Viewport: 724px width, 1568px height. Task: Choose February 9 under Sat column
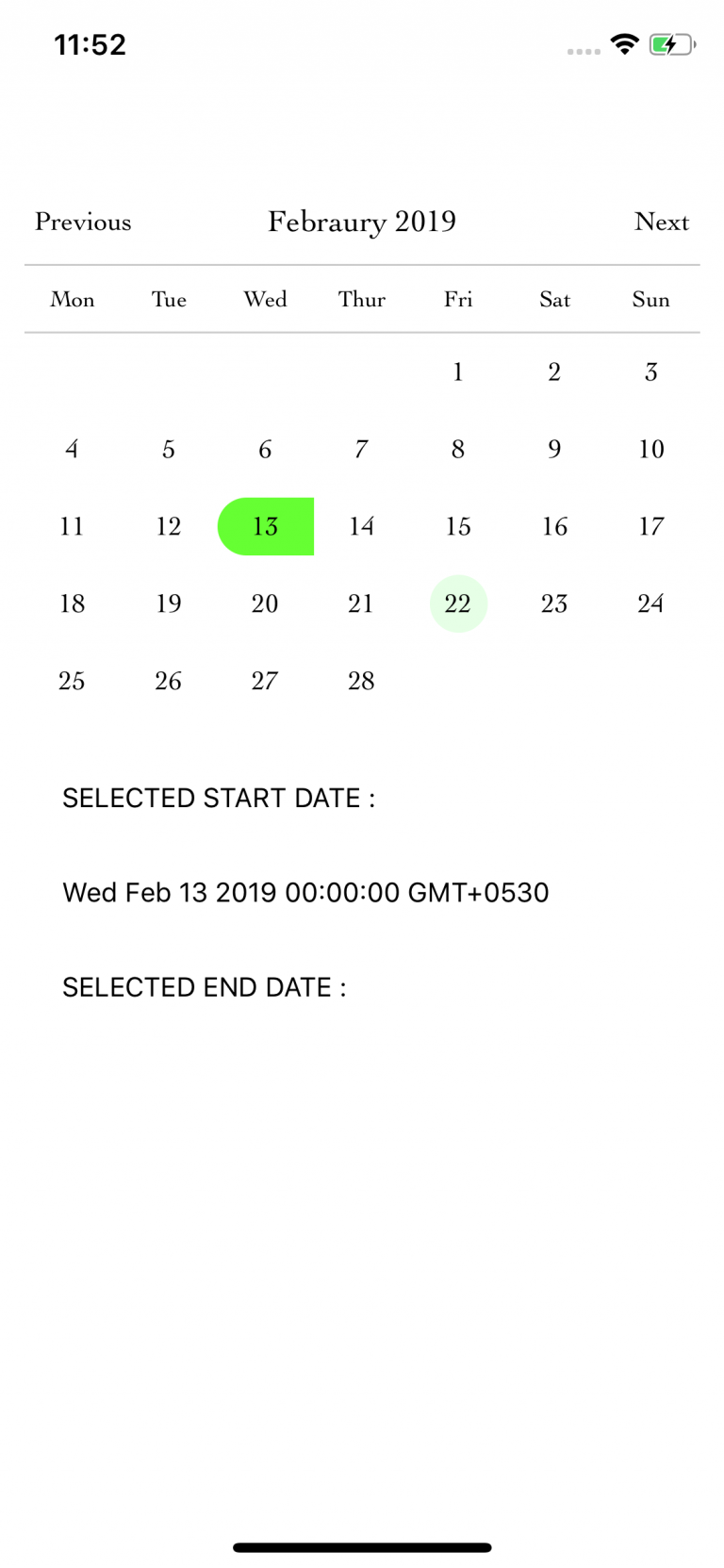tap(554, 450)
